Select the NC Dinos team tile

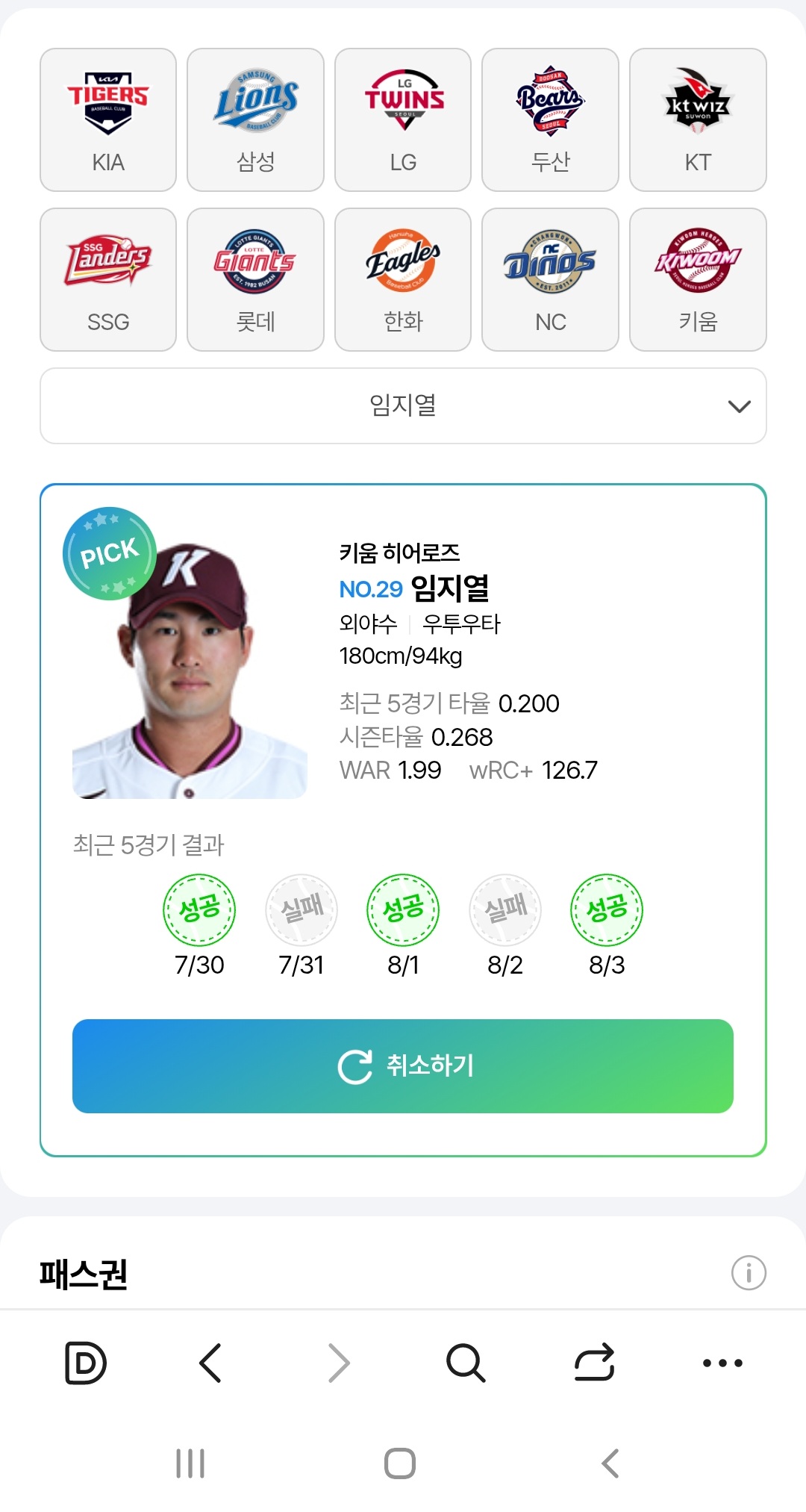pyautogui.click(x=550, y=280)
